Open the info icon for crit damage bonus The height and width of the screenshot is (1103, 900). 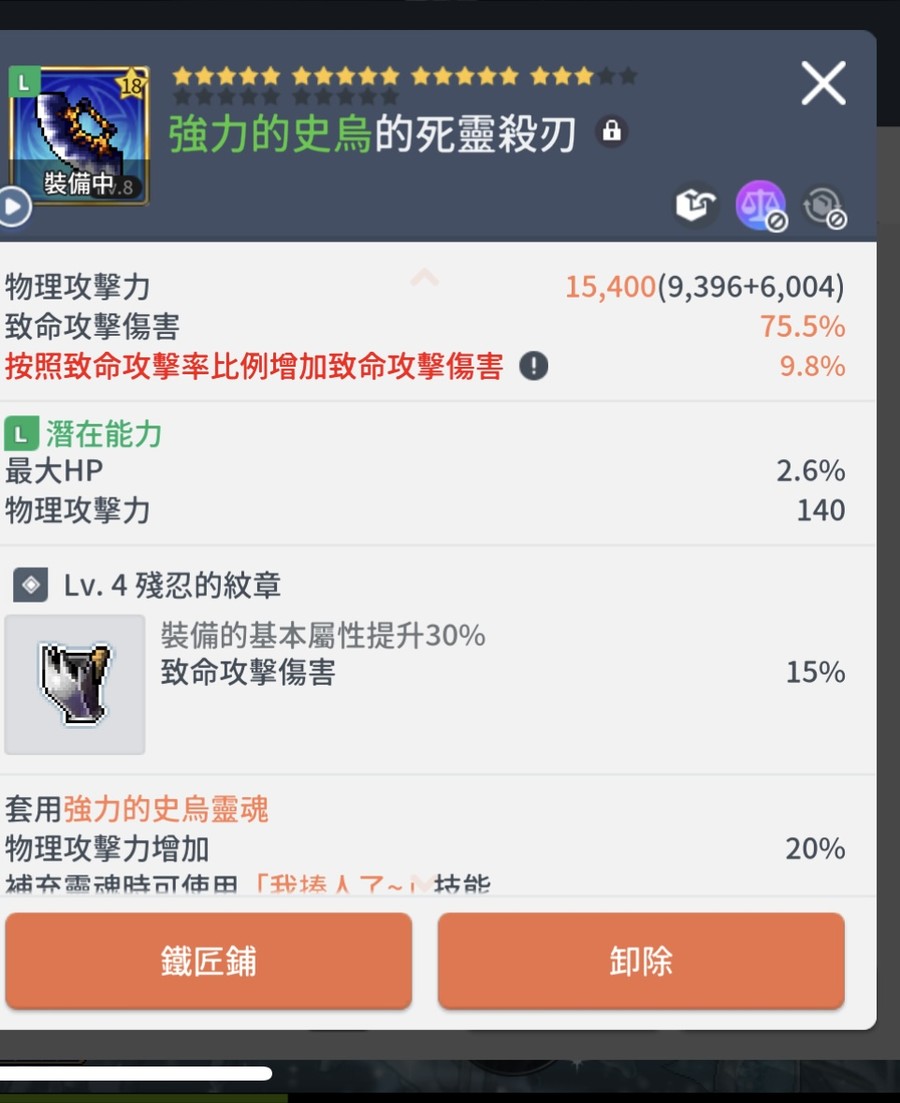[x=534, y=367]
